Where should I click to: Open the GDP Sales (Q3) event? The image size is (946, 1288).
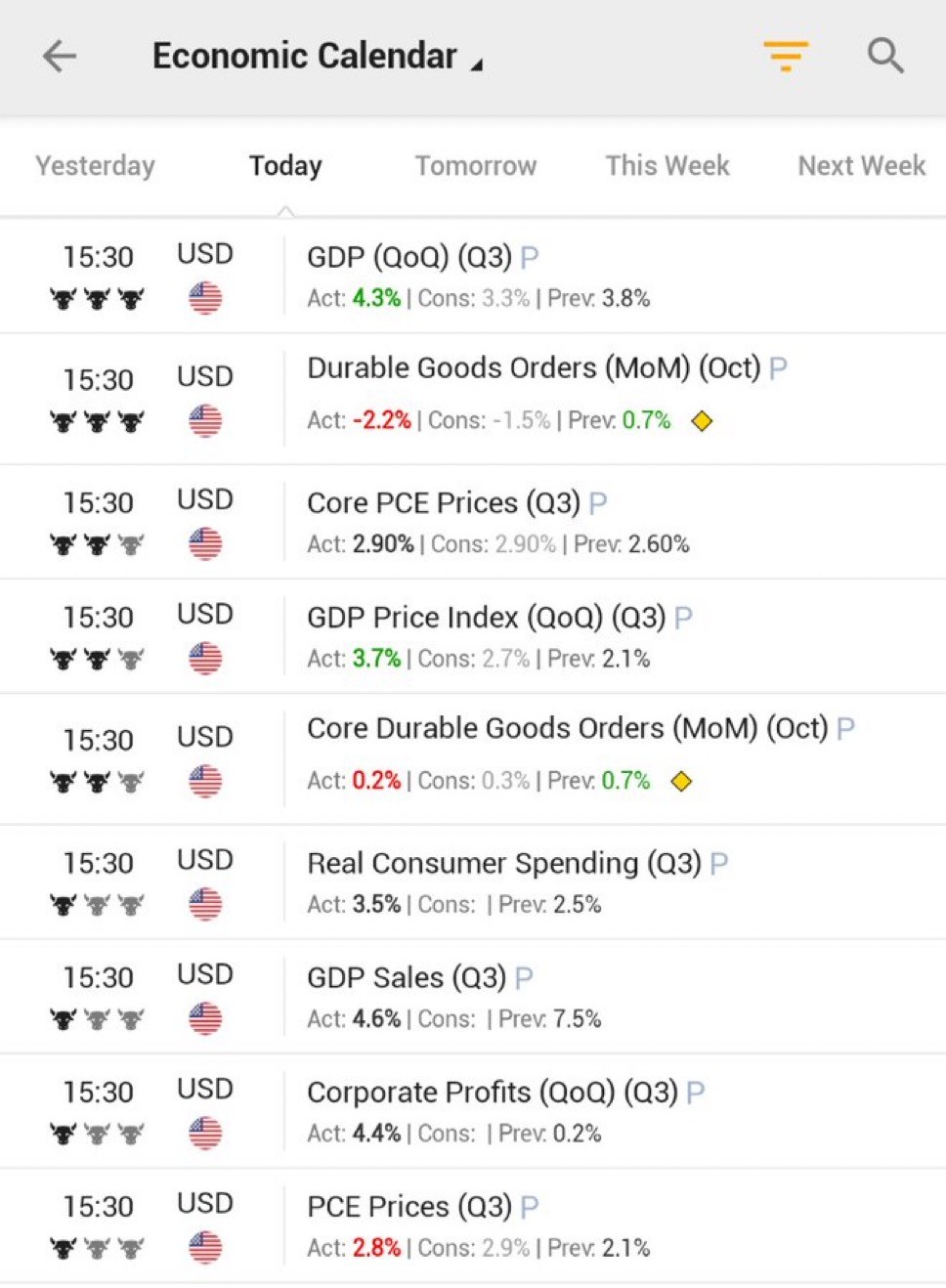(x=407, y=978)
